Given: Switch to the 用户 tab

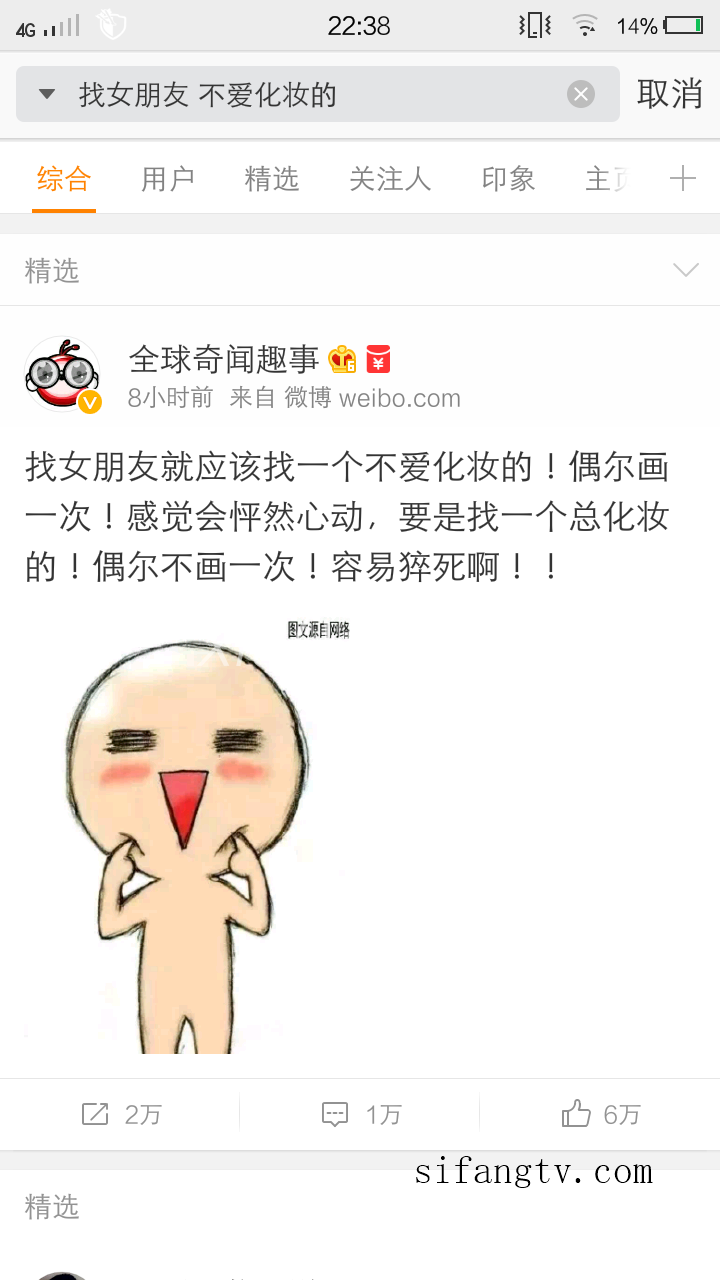Looking at the screenshot, I should click(x=168, y=179).
